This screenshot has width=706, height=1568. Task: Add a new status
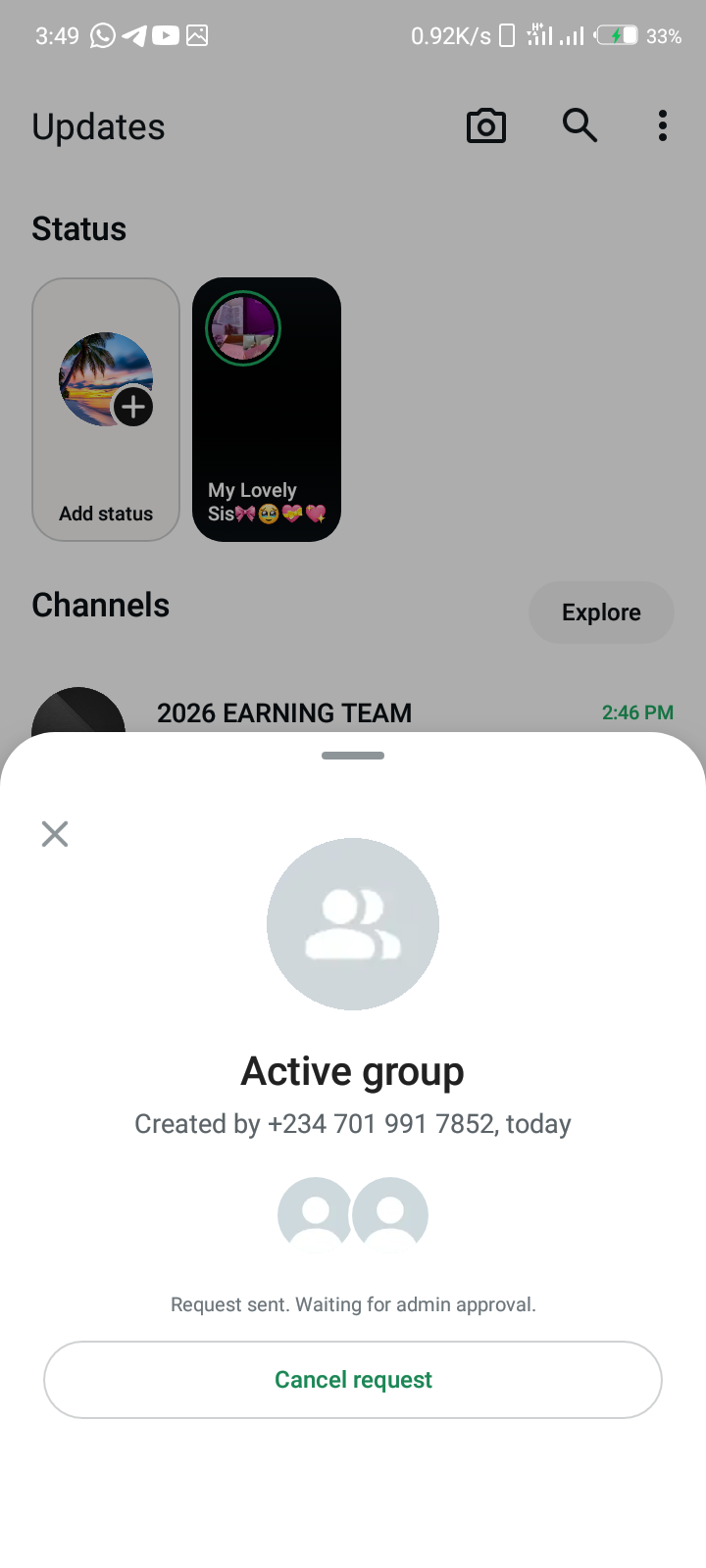point(106,410)
